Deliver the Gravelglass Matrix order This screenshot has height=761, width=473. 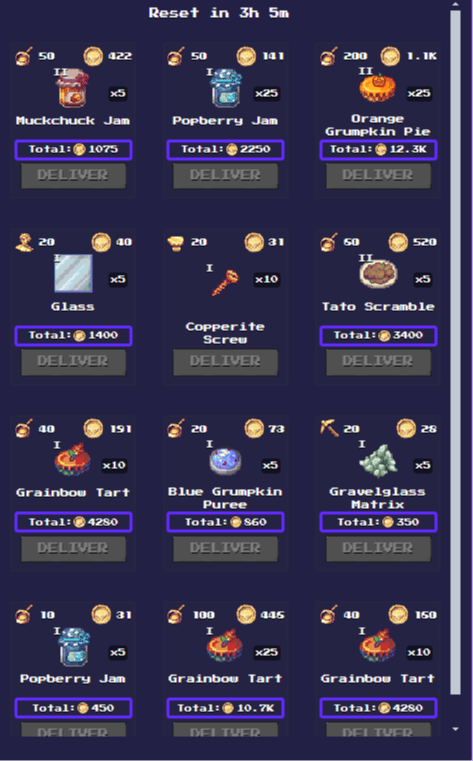(x=378, y=548)
